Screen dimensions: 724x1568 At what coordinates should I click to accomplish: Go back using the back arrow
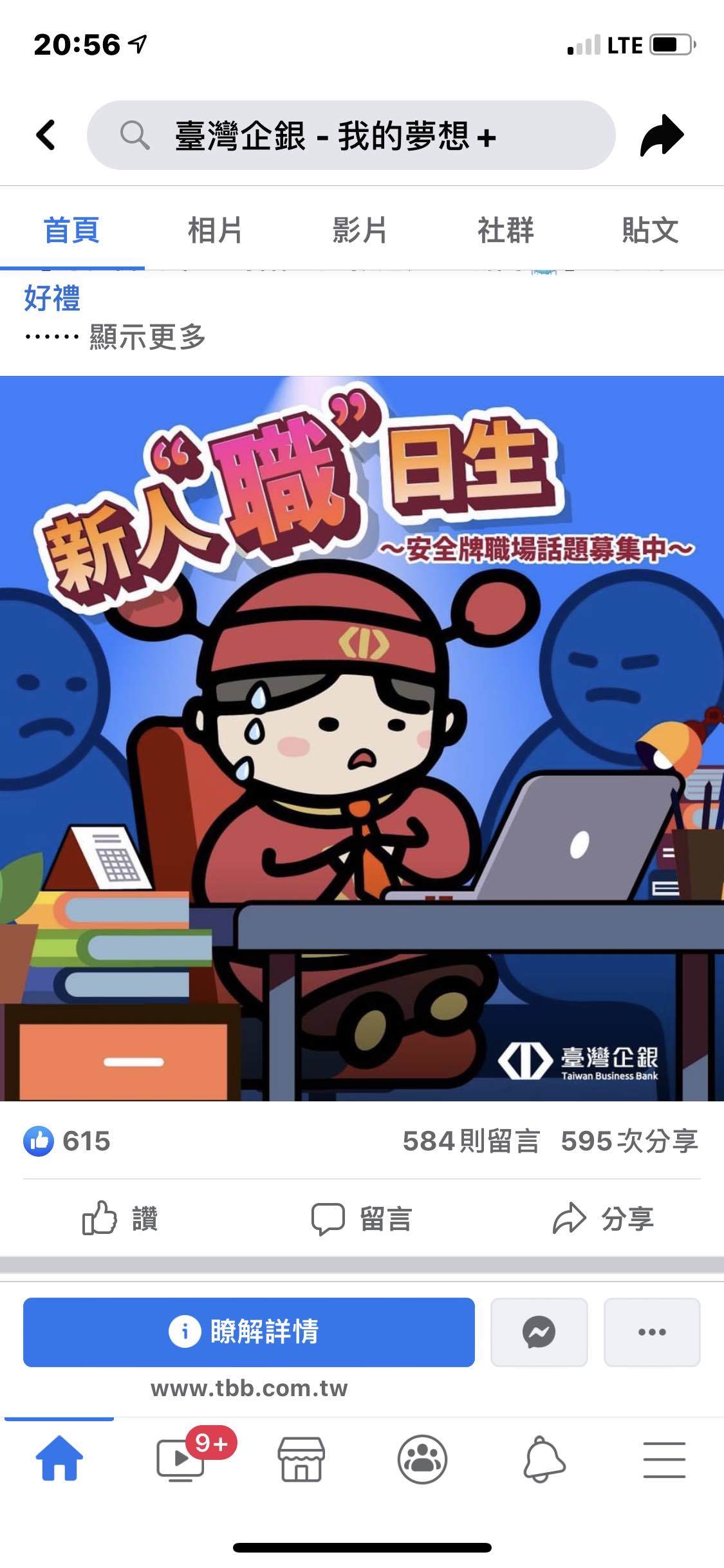46,135
